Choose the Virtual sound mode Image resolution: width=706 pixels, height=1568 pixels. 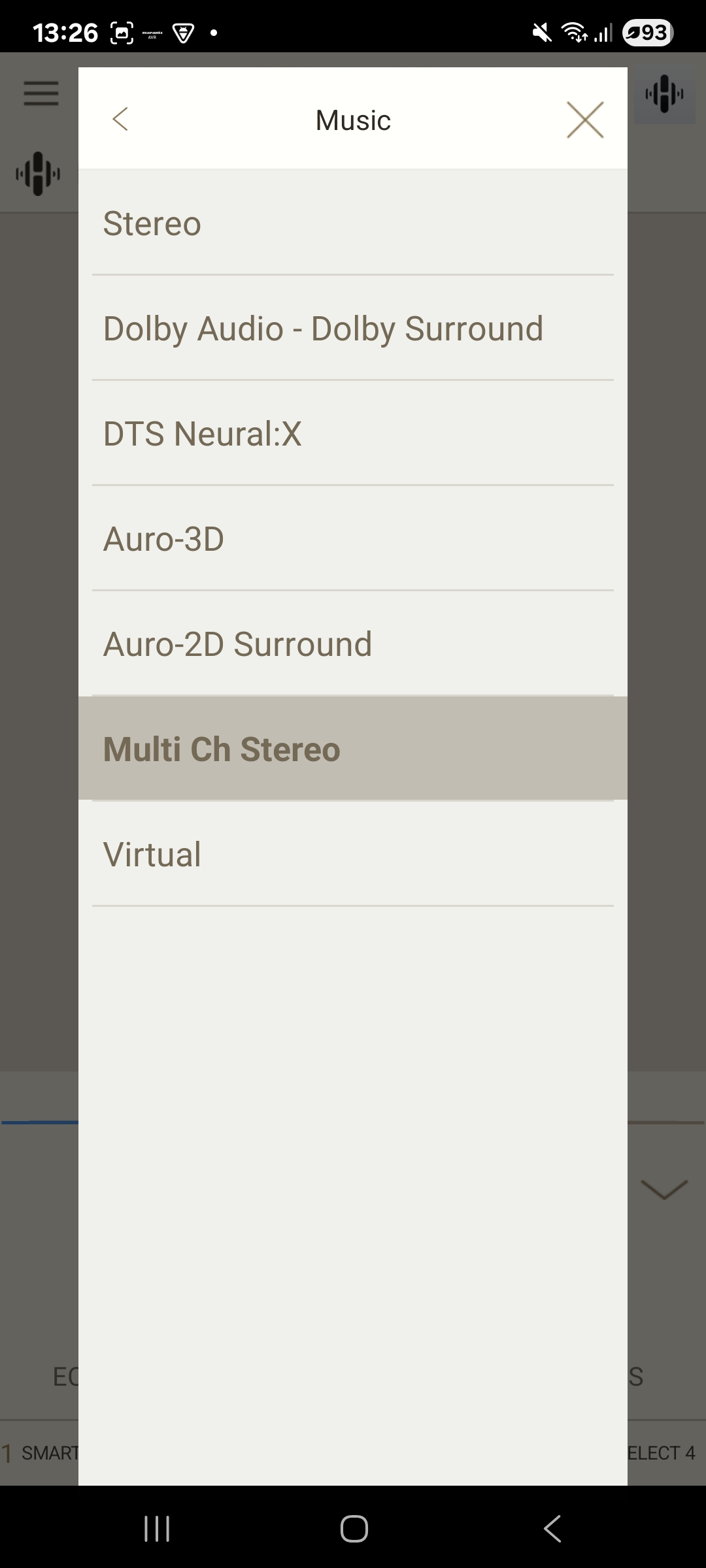pos(352,854)
